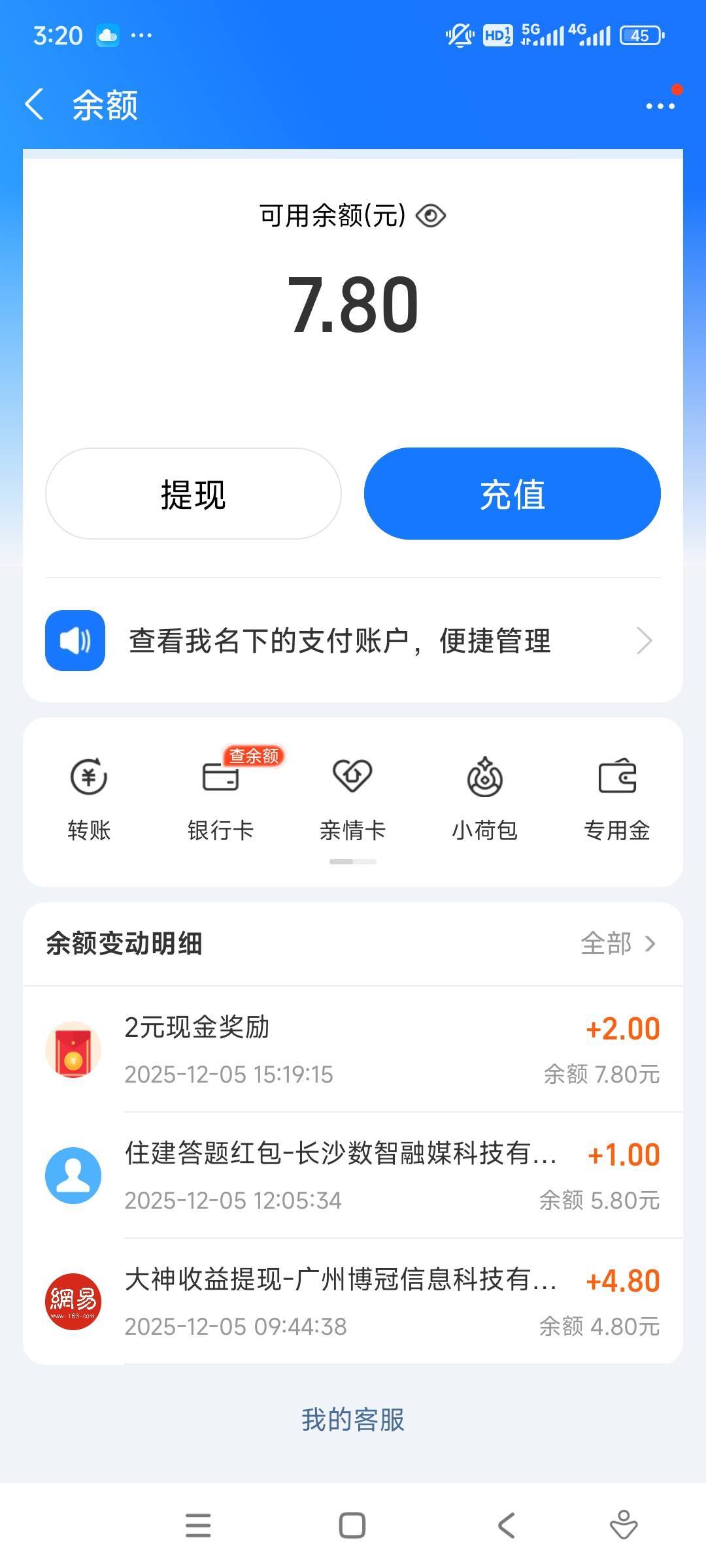This screenshot has height=1568, width=706.
Task: Open the 大神收益提现 transaction
Action: pos(353,1301)
